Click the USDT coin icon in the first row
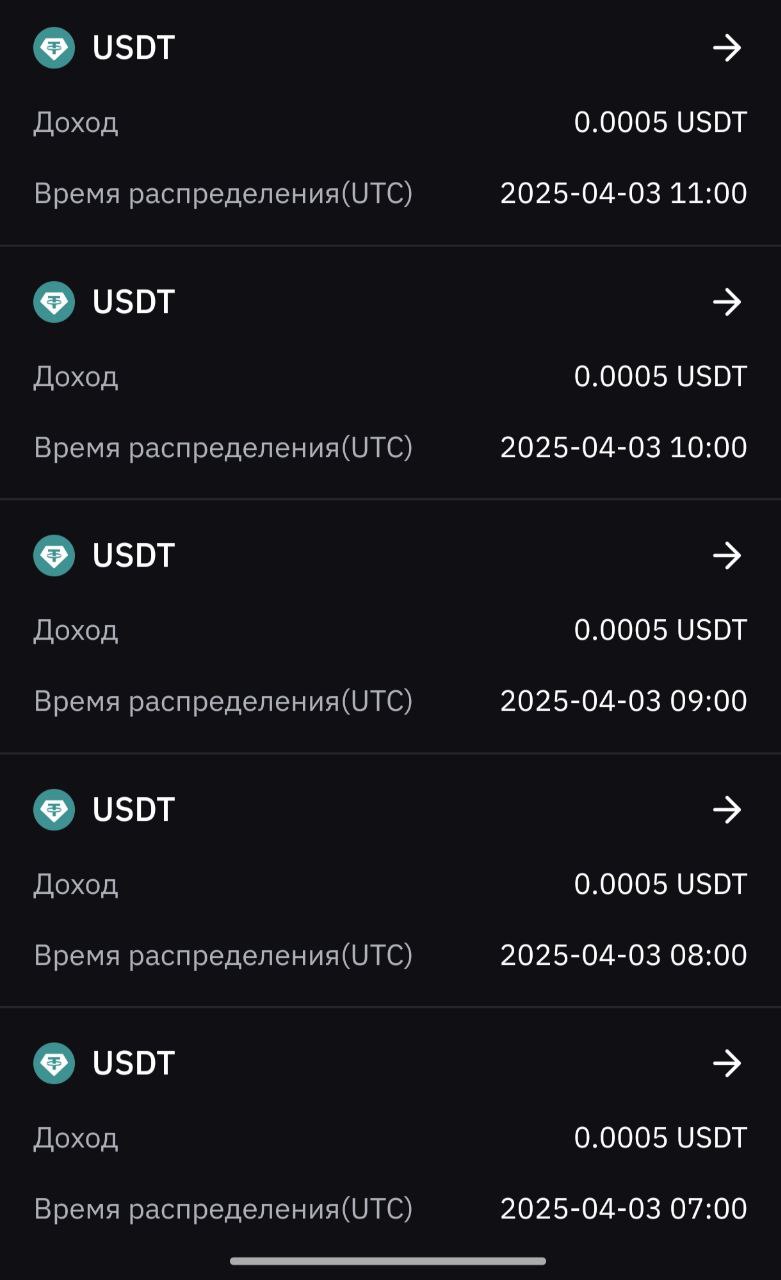 coord(53,47)
